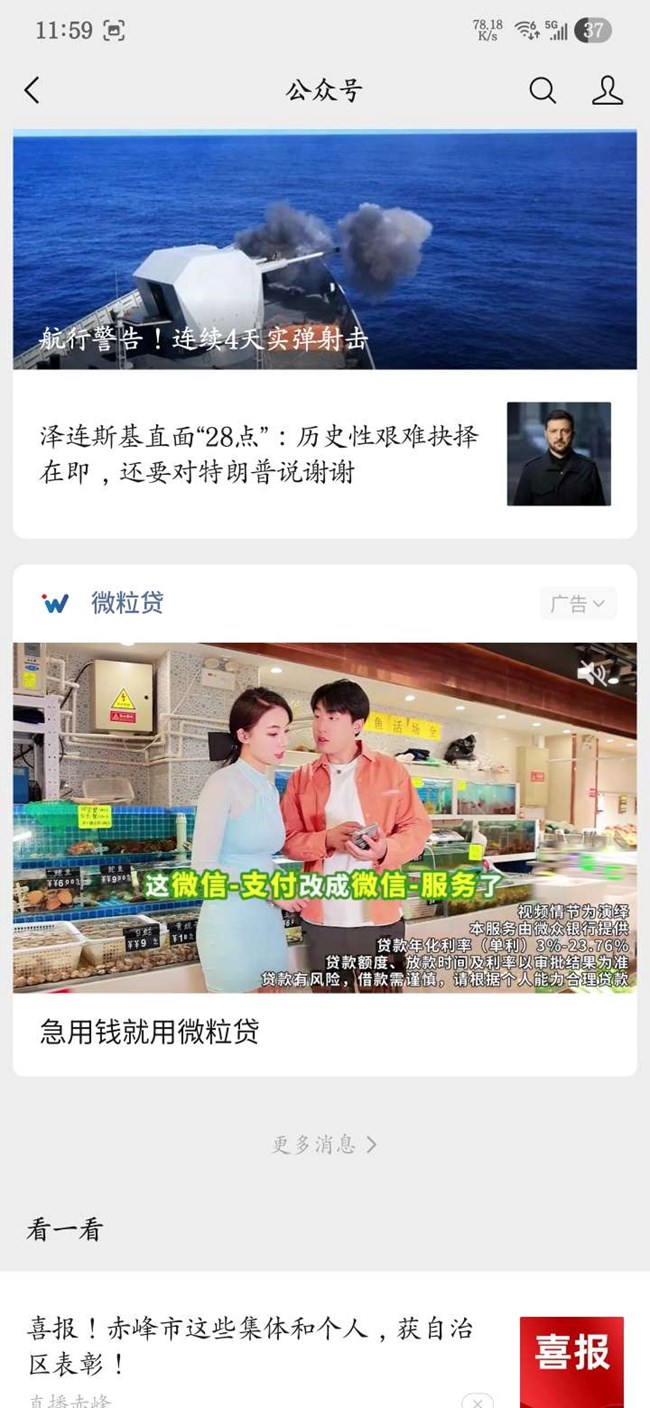Open the profile icon in the header

point(607,91)
